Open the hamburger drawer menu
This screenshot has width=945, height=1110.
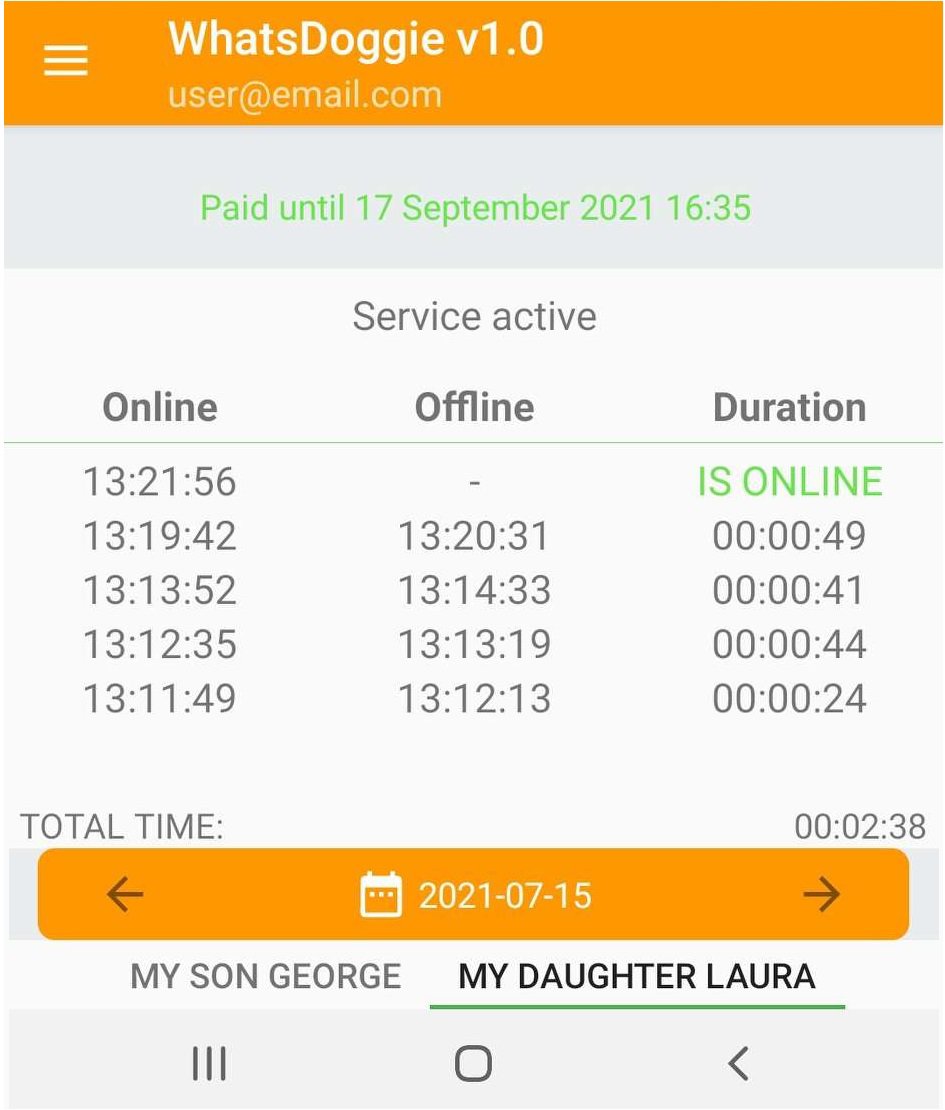66,62
